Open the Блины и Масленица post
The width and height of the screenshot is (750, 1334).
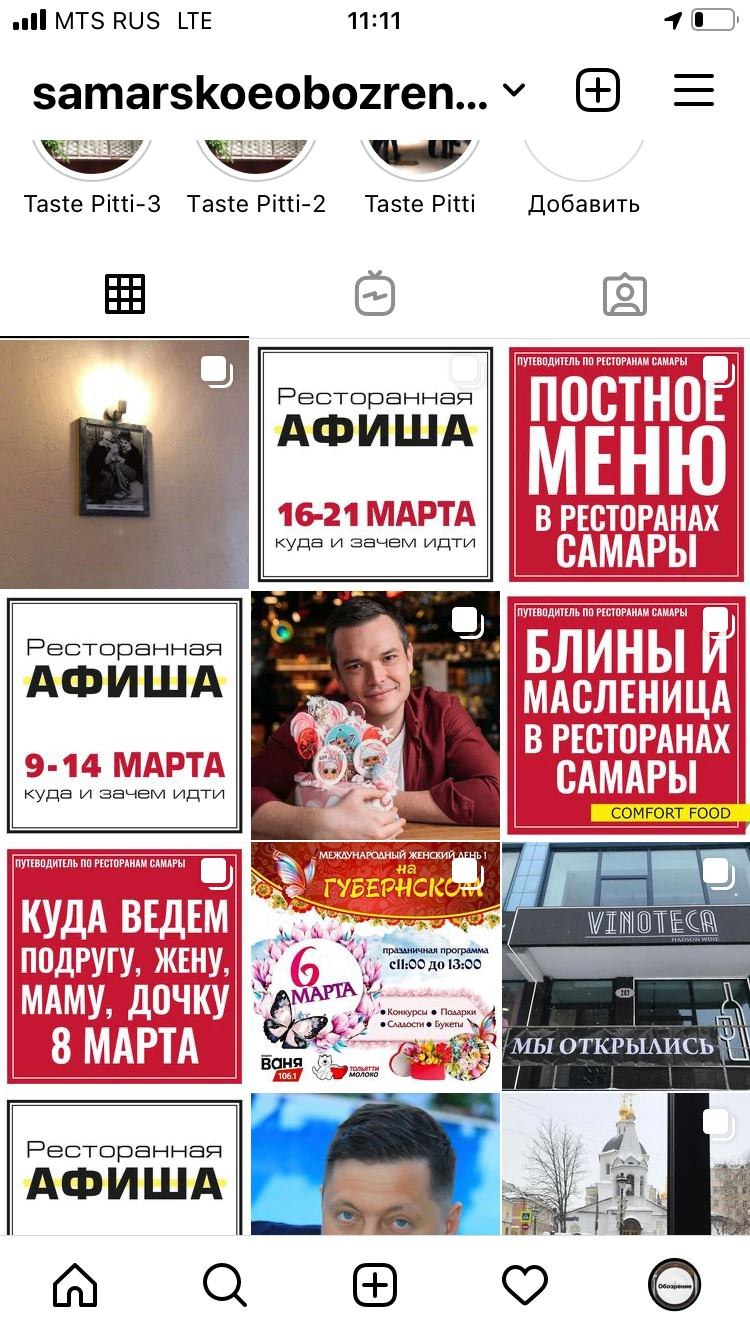(x=626, y=715)
